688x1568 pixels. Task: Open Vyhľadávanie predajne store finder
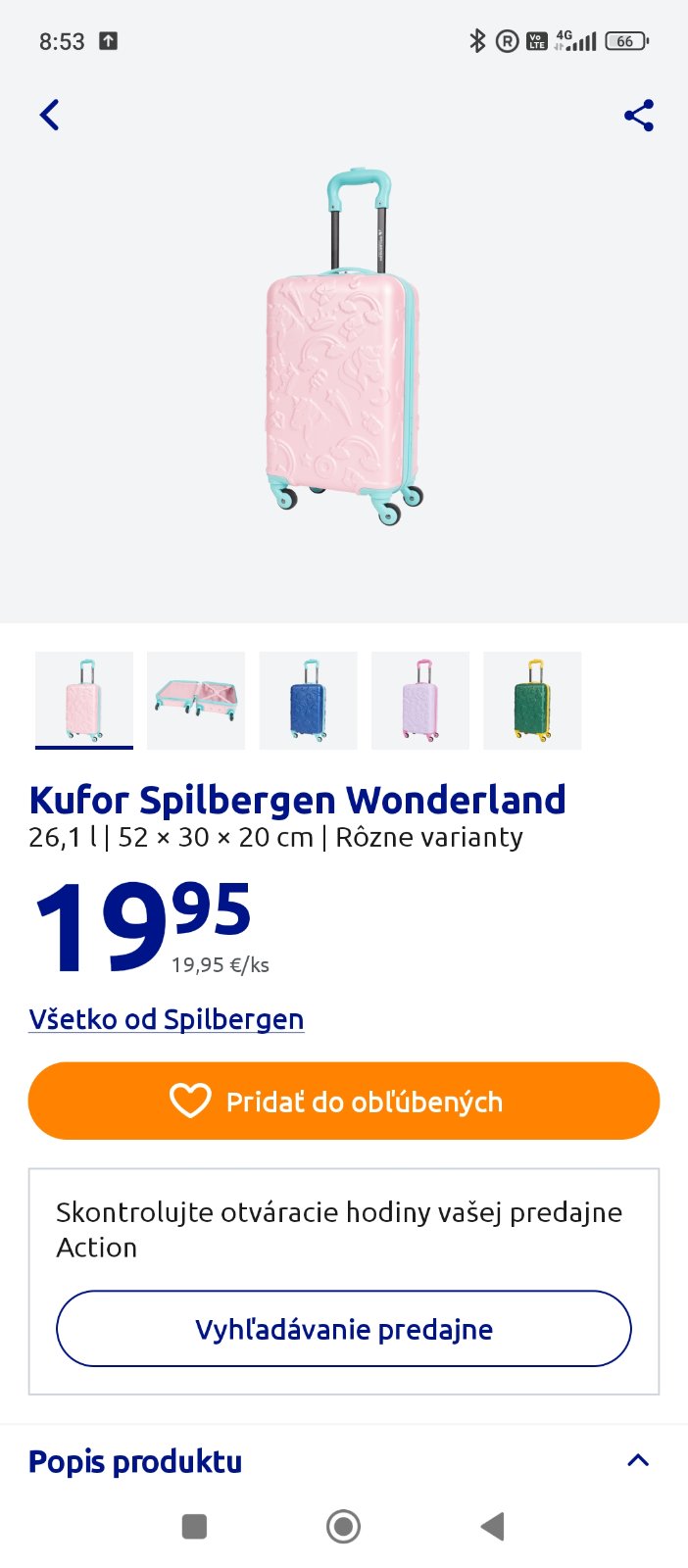coord(344,1329)
